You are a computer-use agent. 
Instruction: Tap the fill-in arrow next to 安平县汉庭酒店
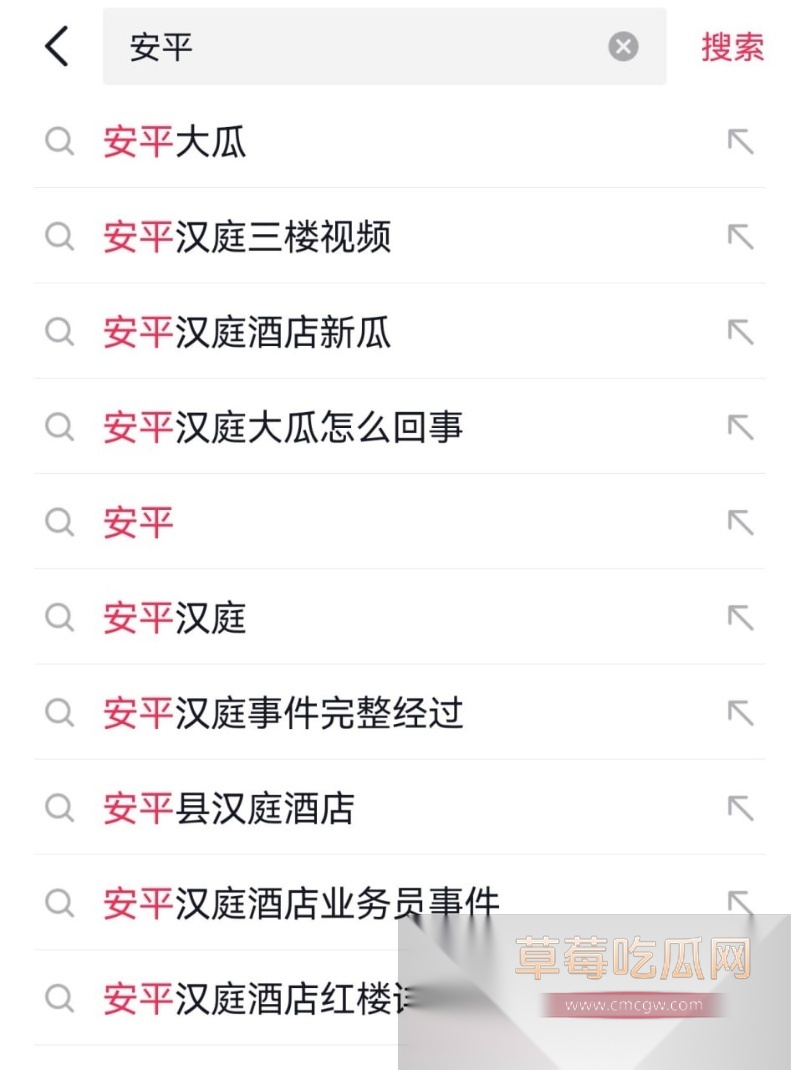tap(739, 809)
